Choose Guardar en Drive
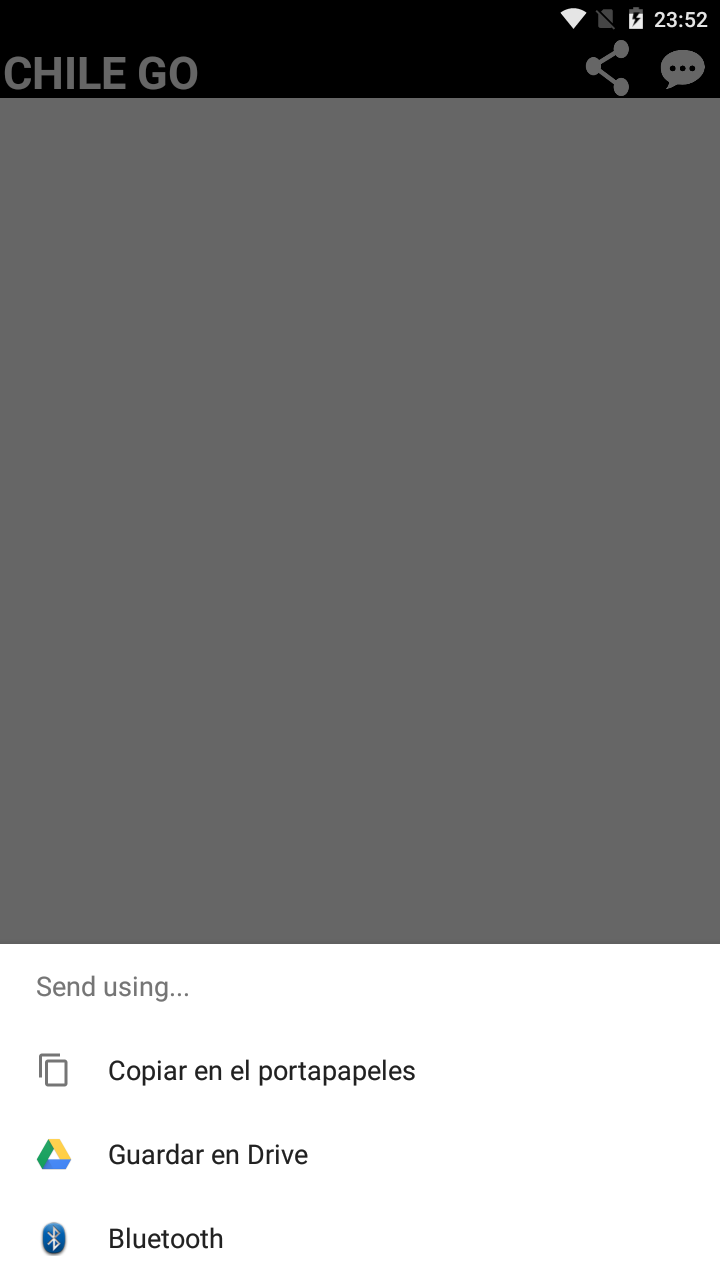The image size is (720, 1280). tap(360, 1155)
